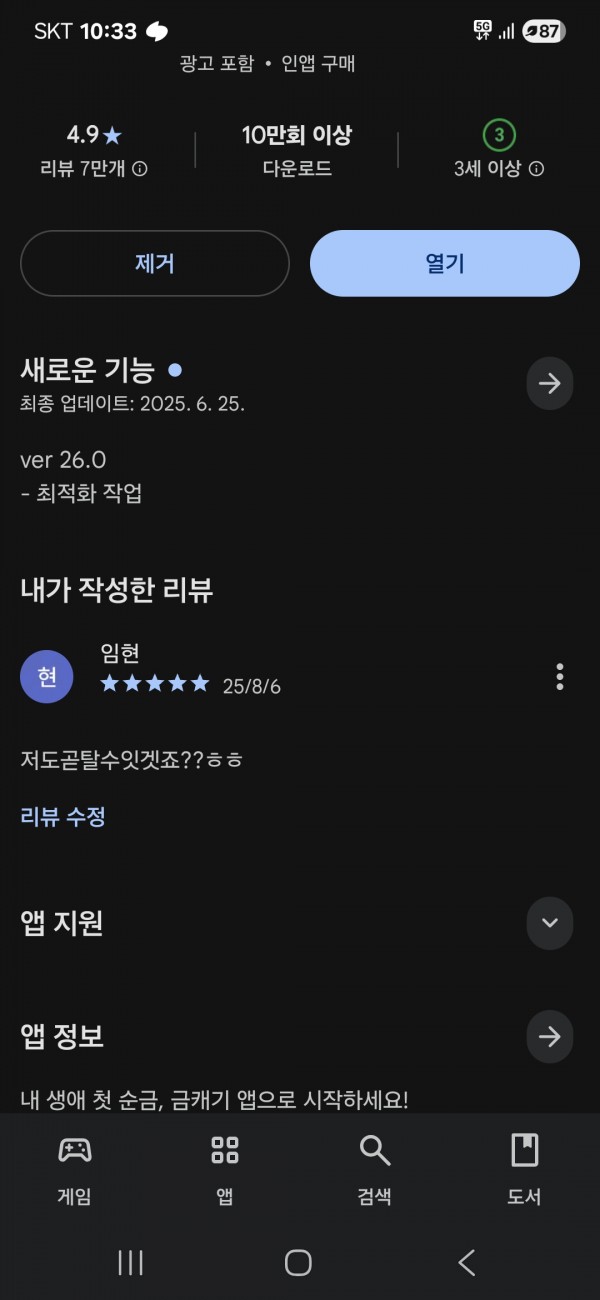
Task: Switch to the 앱 tab
Action: click(x=225, y=1169)
